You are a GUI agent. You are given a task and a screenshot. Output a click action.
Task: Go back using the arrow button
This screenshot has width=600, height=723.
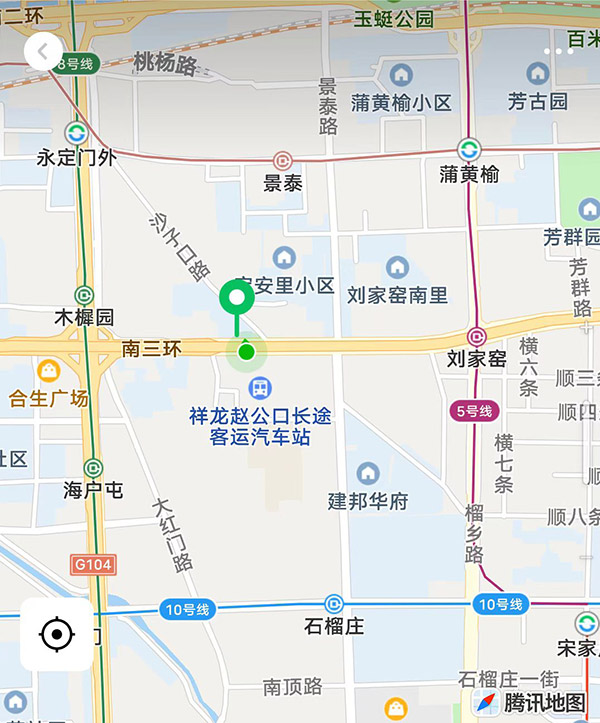(x=43, y=51)
